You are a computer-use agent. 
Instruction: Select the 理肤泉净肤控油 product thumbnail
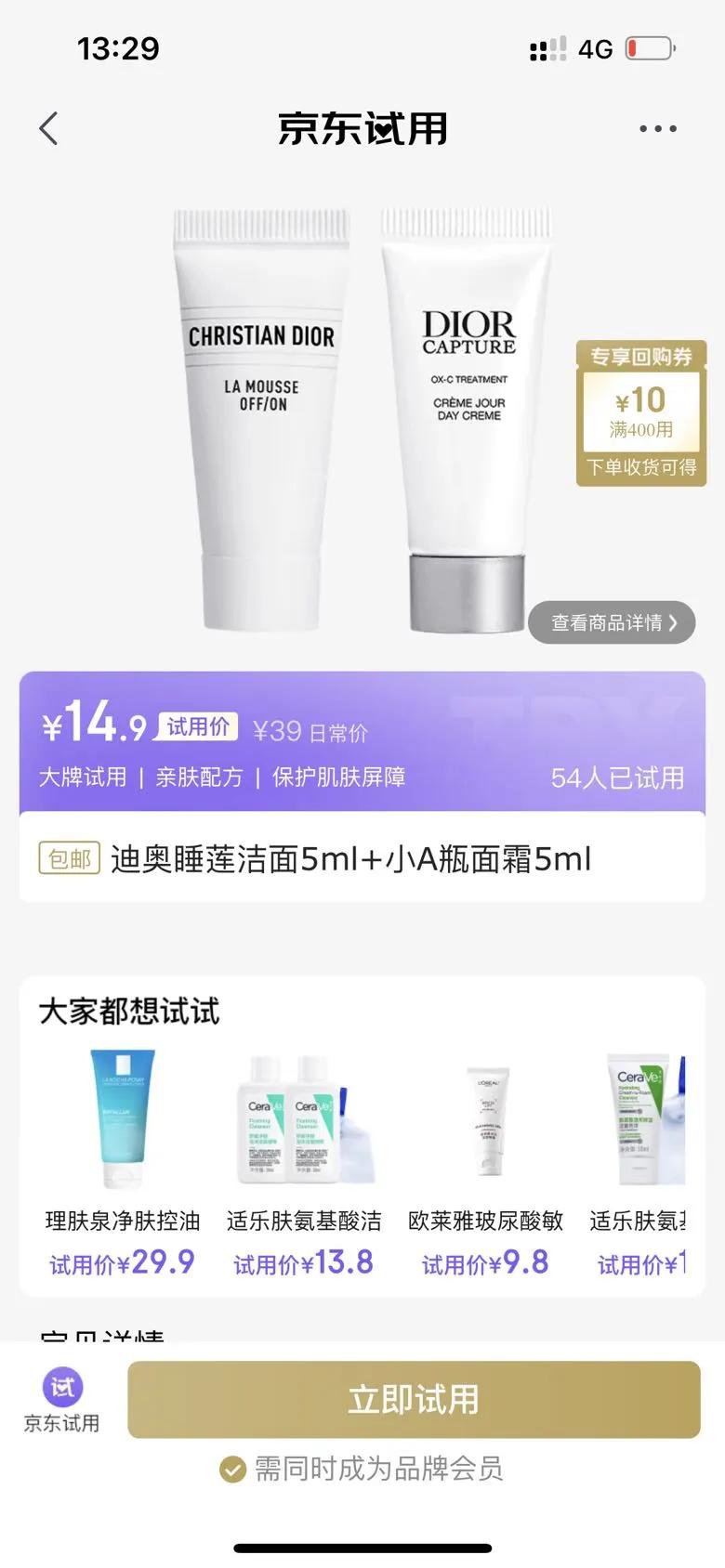[x=121, y=1115]
